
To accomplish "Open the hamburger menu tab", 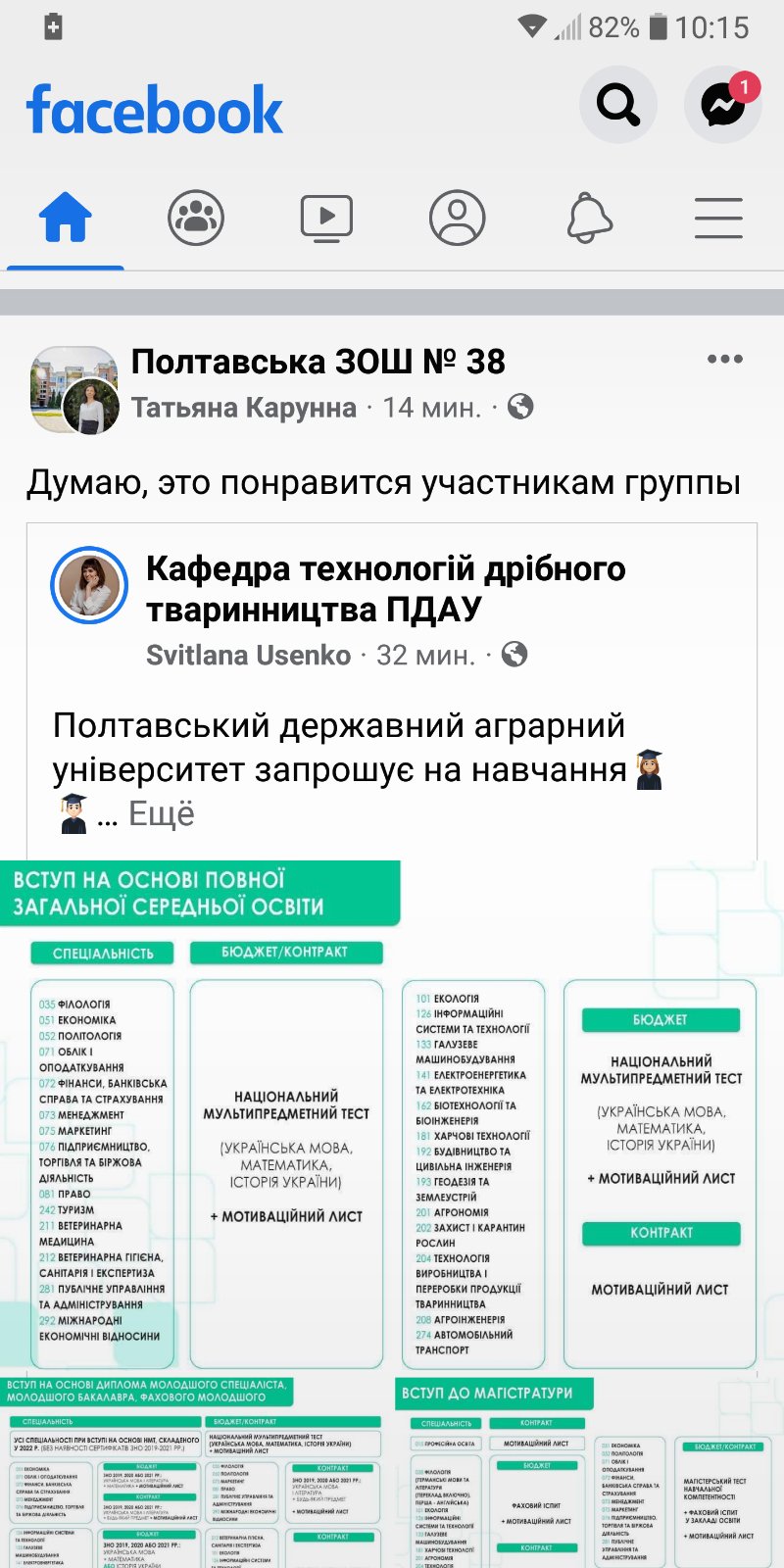I will pyautogui.click(x=718, y=218).
